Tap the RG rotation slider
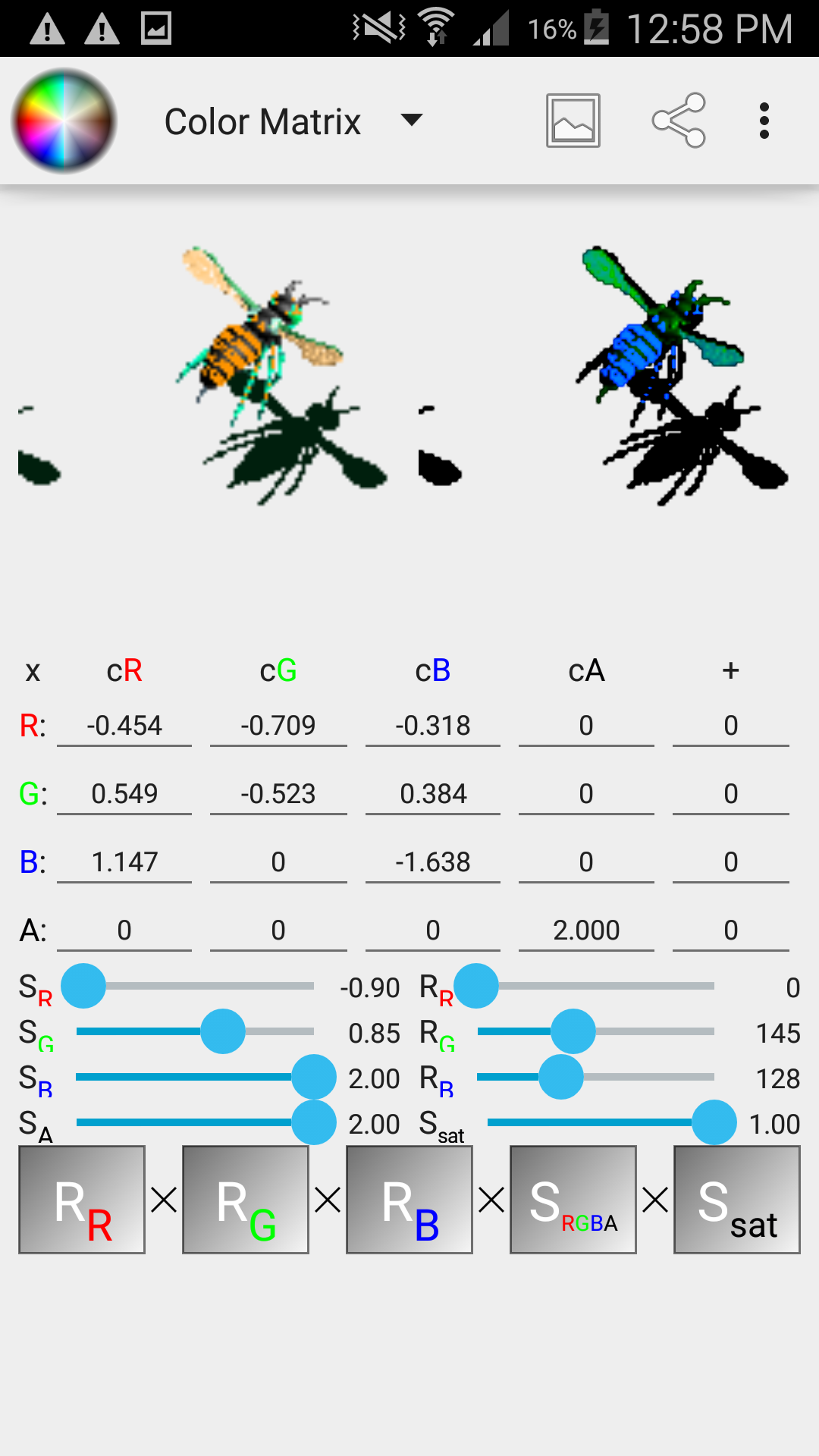This screenshot has height=1456, width=819. point(573,1031)
